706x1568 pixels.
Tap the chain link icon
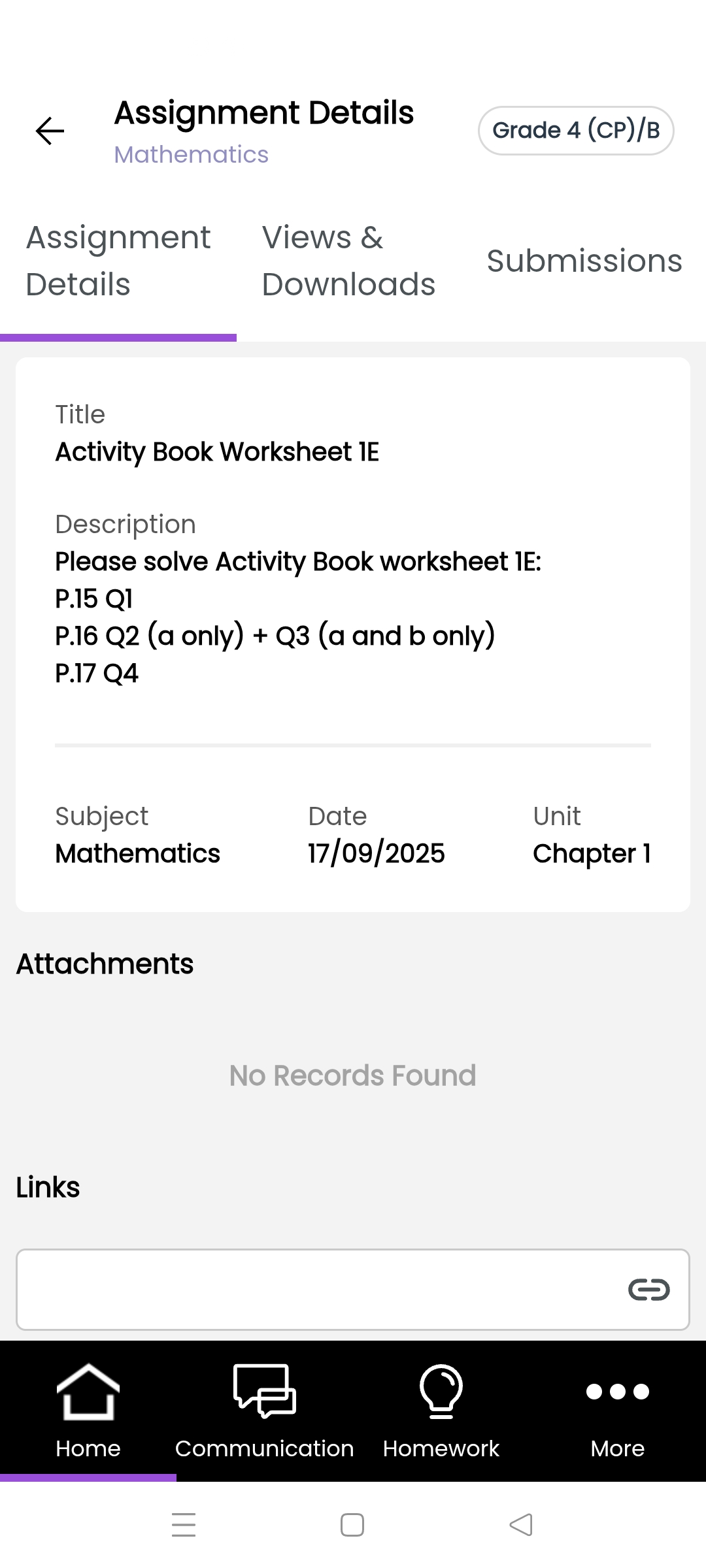click(x=648, y=1290)
